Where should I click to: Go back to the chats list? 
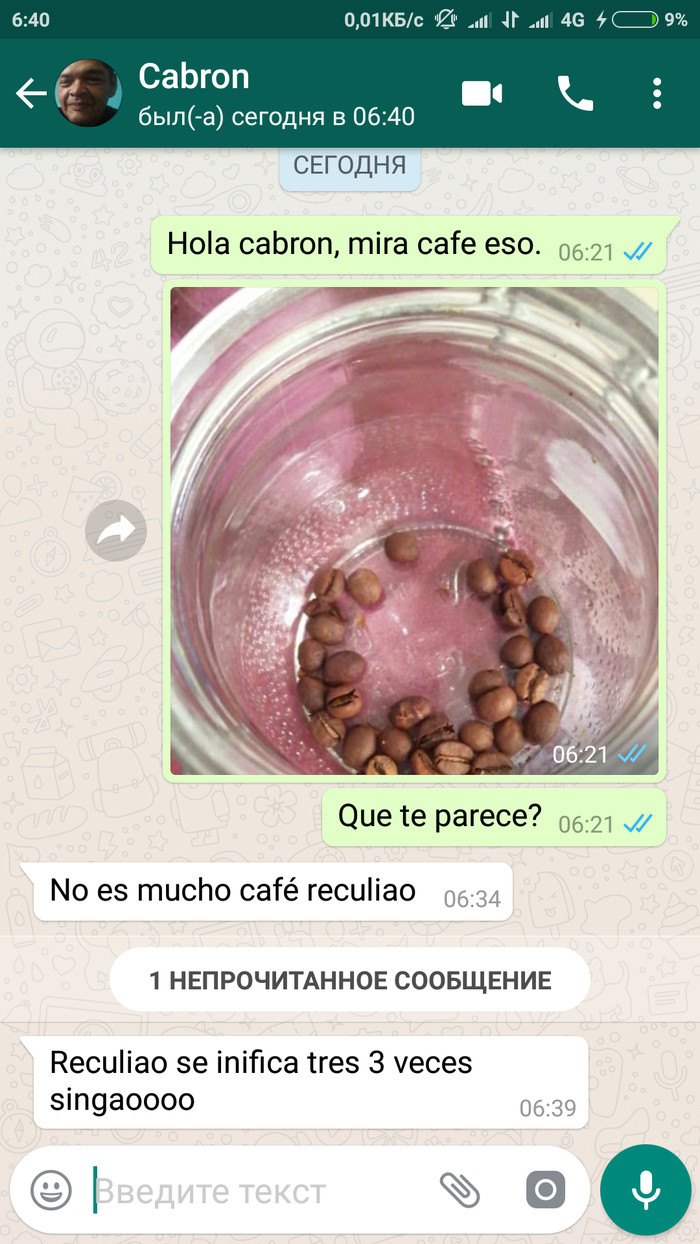30,94
